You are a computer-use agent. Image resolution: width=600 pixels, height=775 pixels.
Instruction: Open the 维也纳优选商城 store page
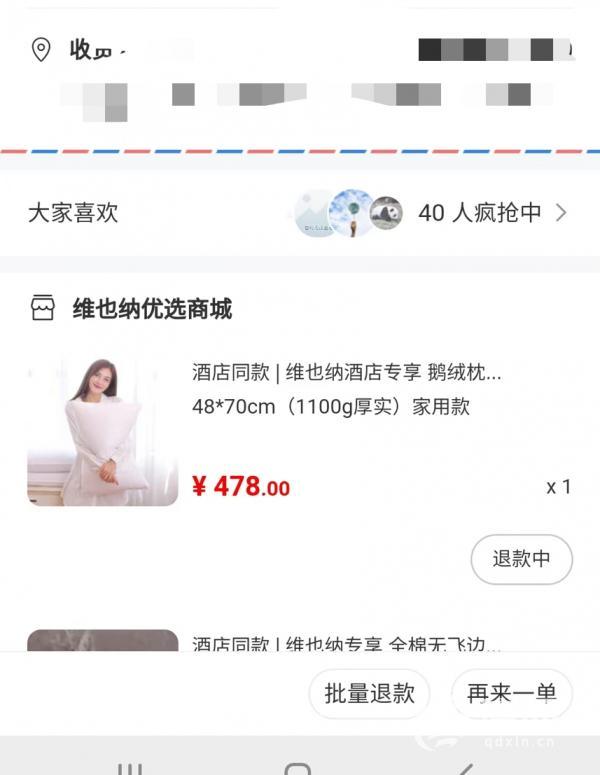click(152, 309)
